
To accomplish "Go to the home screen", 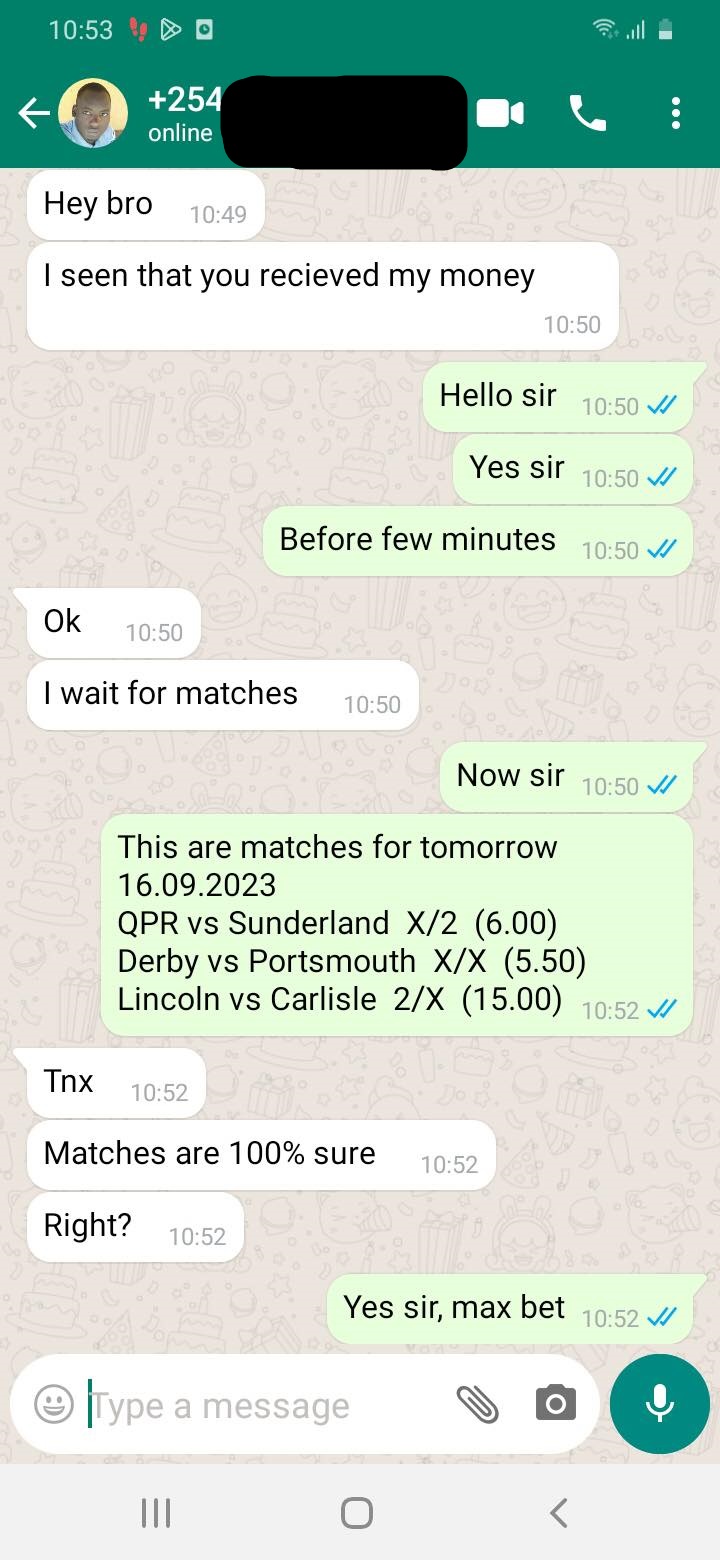I will point(357,1512).
